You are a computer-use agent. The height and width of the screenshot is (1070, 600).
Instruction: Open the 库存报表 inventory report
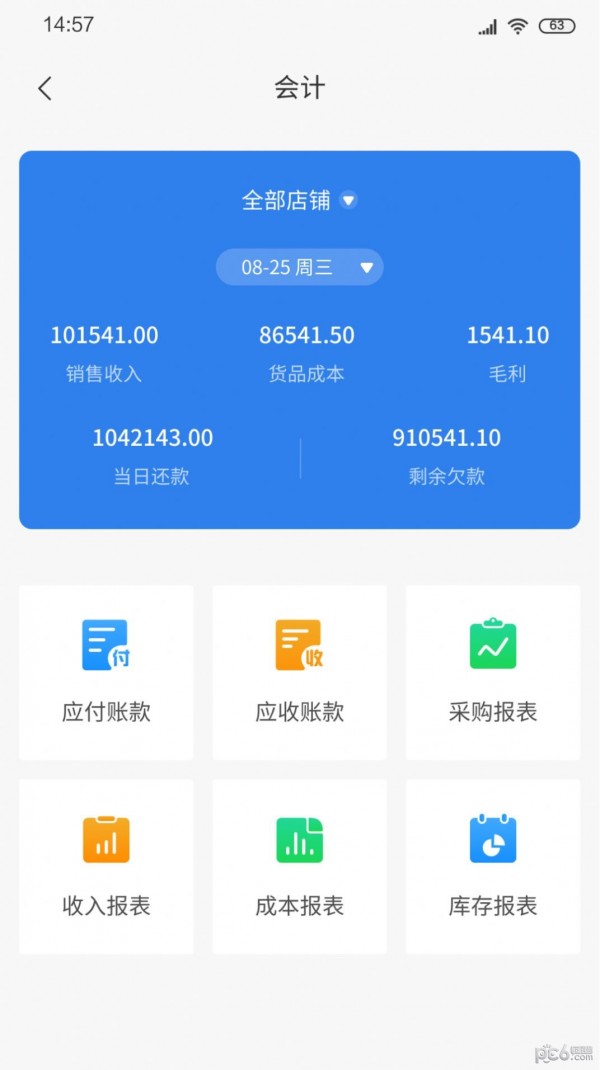point(493,866)
